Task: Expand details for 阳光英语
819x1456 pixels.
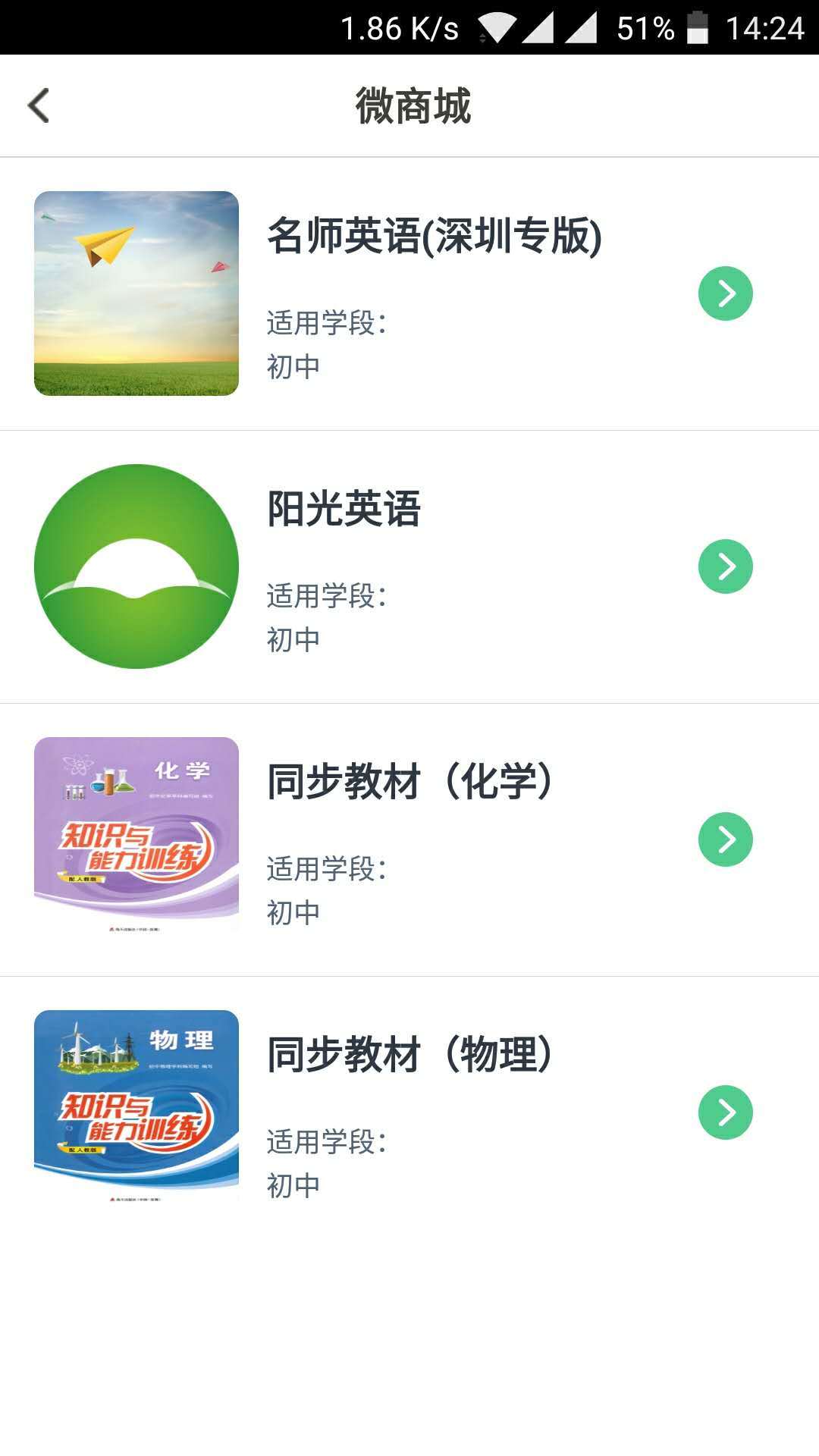Action: (x=726, y=565)
